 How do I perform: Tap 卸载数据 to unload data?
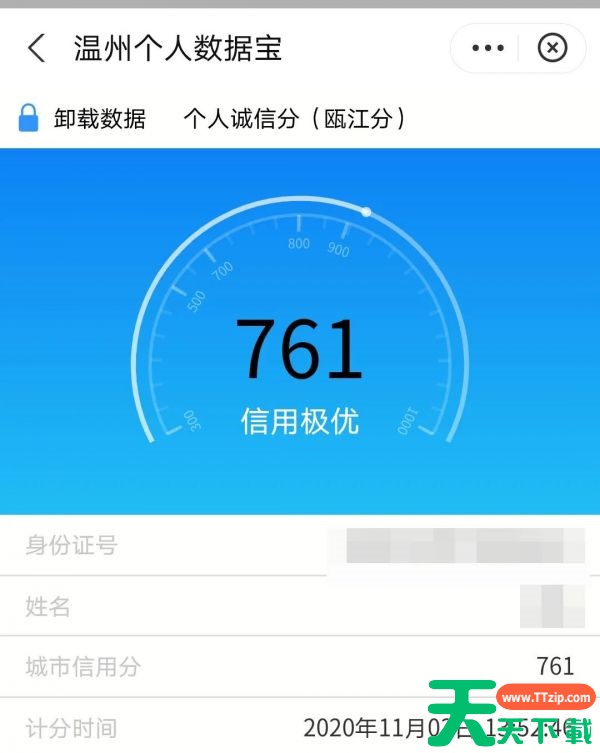(x=99, y=119)
